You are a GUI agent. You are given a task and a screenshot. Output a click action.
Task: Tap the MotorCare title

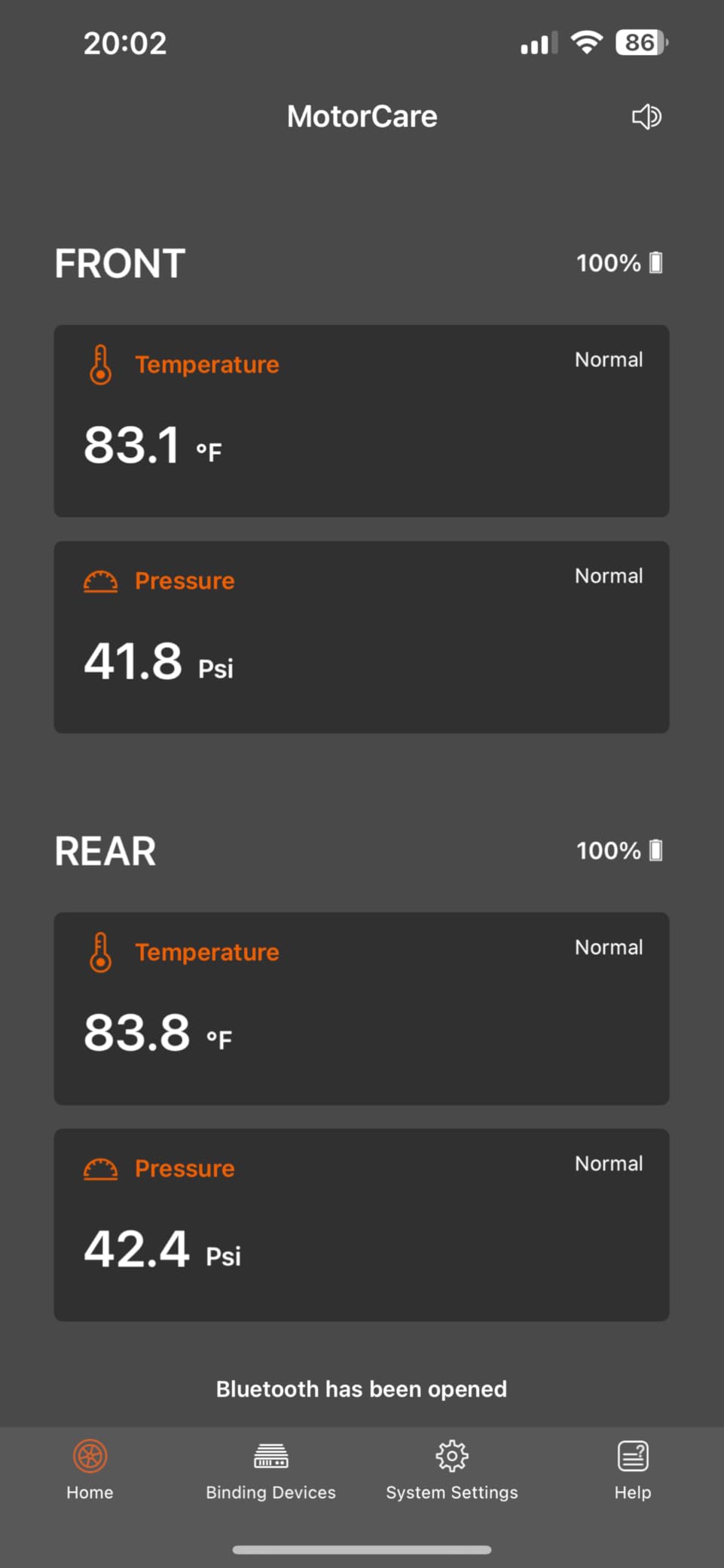tap(362, 116)
